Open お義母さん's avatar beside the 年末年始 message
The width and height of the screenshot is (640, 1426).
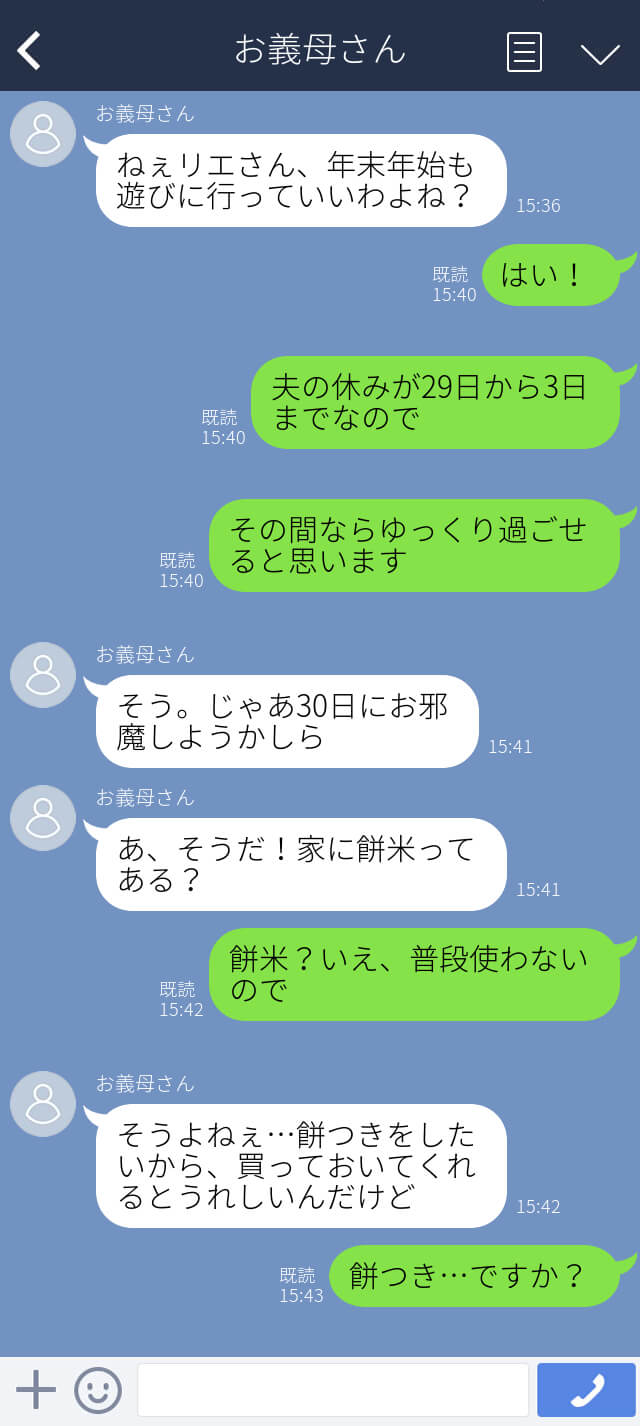tap(43, 134)
